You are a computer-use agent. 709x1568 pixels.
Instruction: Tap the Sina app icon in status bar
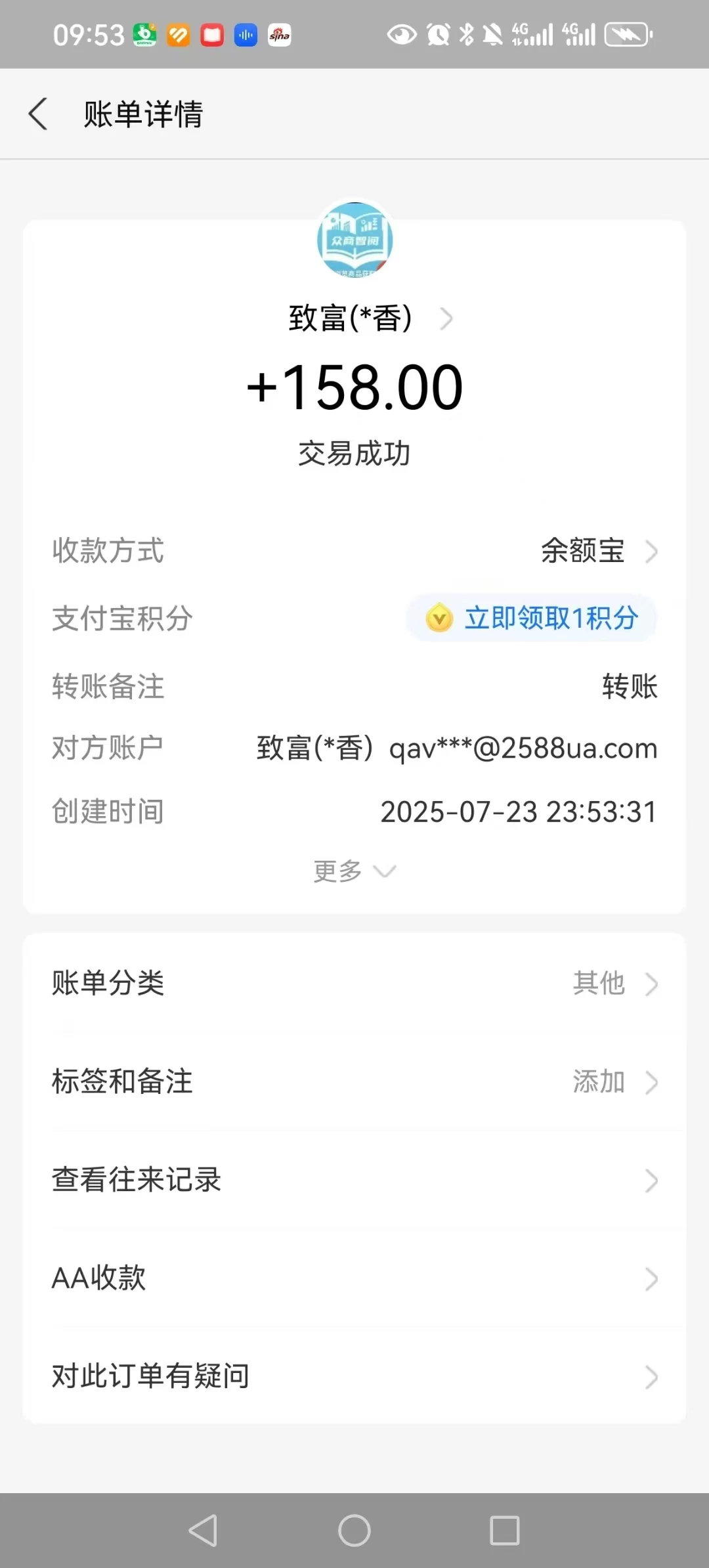pos(280,35)
